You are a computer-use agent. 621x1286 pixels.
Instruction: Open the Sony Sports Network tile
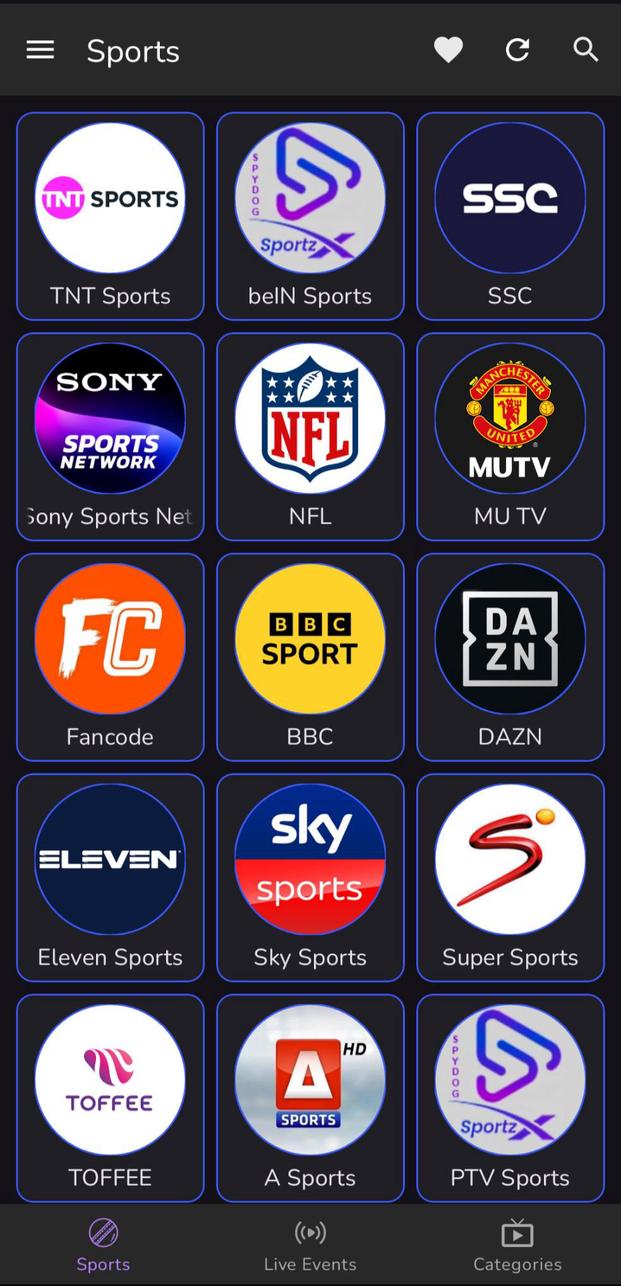pos(110,435)
